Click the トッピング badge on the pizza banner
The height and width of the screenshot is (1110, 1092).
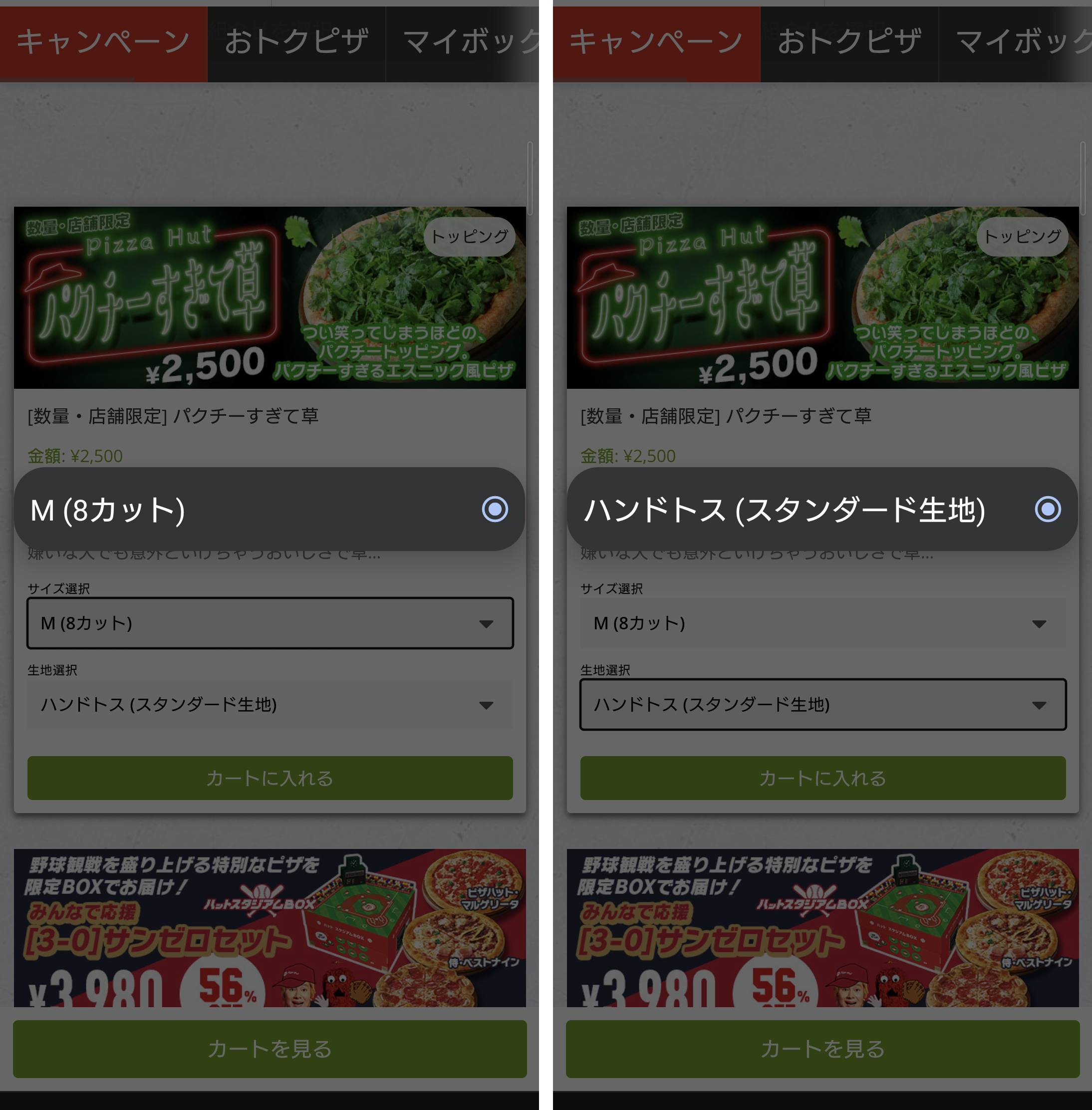469,237
